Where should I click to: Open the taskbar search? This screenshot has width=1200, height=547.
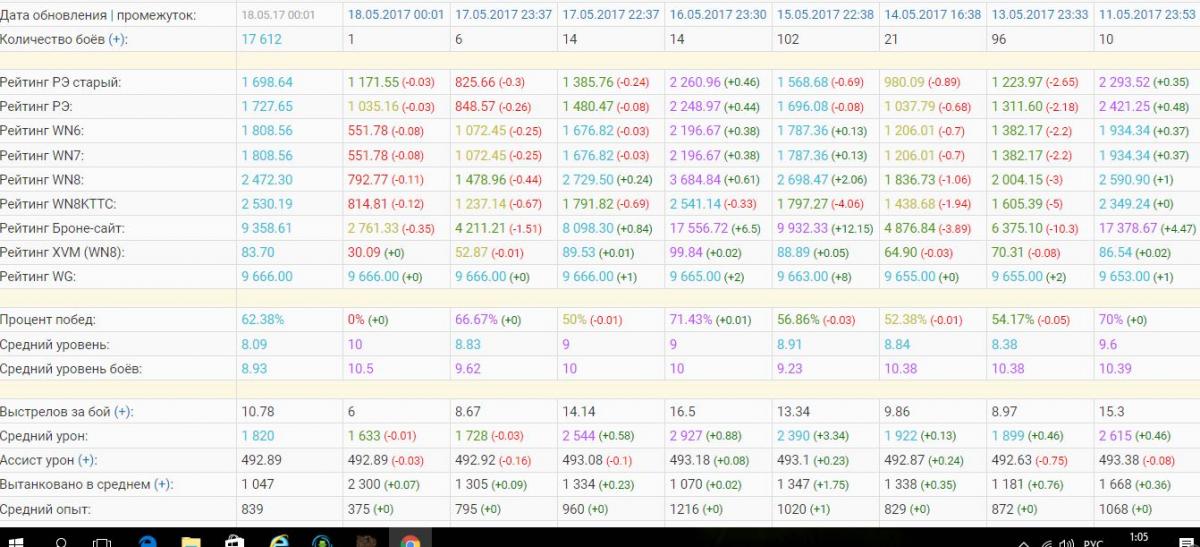(61, 541)
